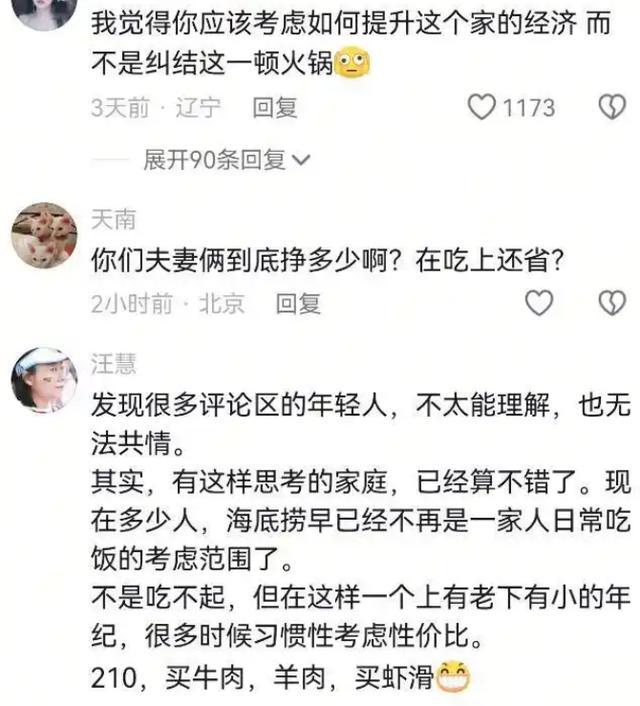Screen dimensions: 640x706
Task: Like 天南's comment
Action: pos(539,303)
